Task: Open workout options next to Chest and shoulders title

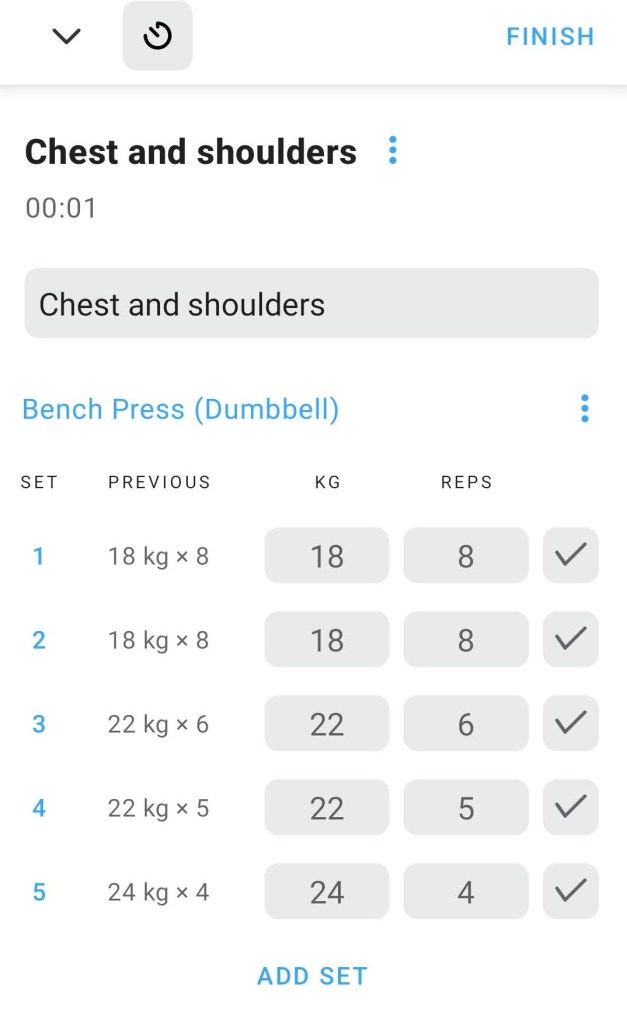Action: coord(392,151)
